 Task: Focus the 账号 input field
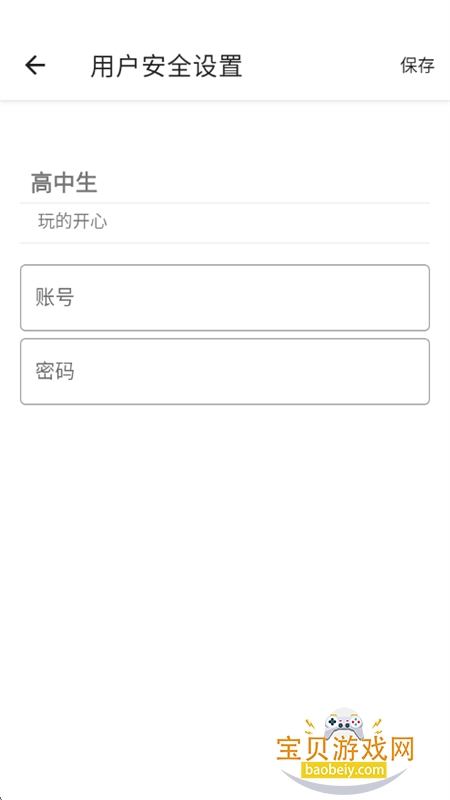tap(225, 297)
